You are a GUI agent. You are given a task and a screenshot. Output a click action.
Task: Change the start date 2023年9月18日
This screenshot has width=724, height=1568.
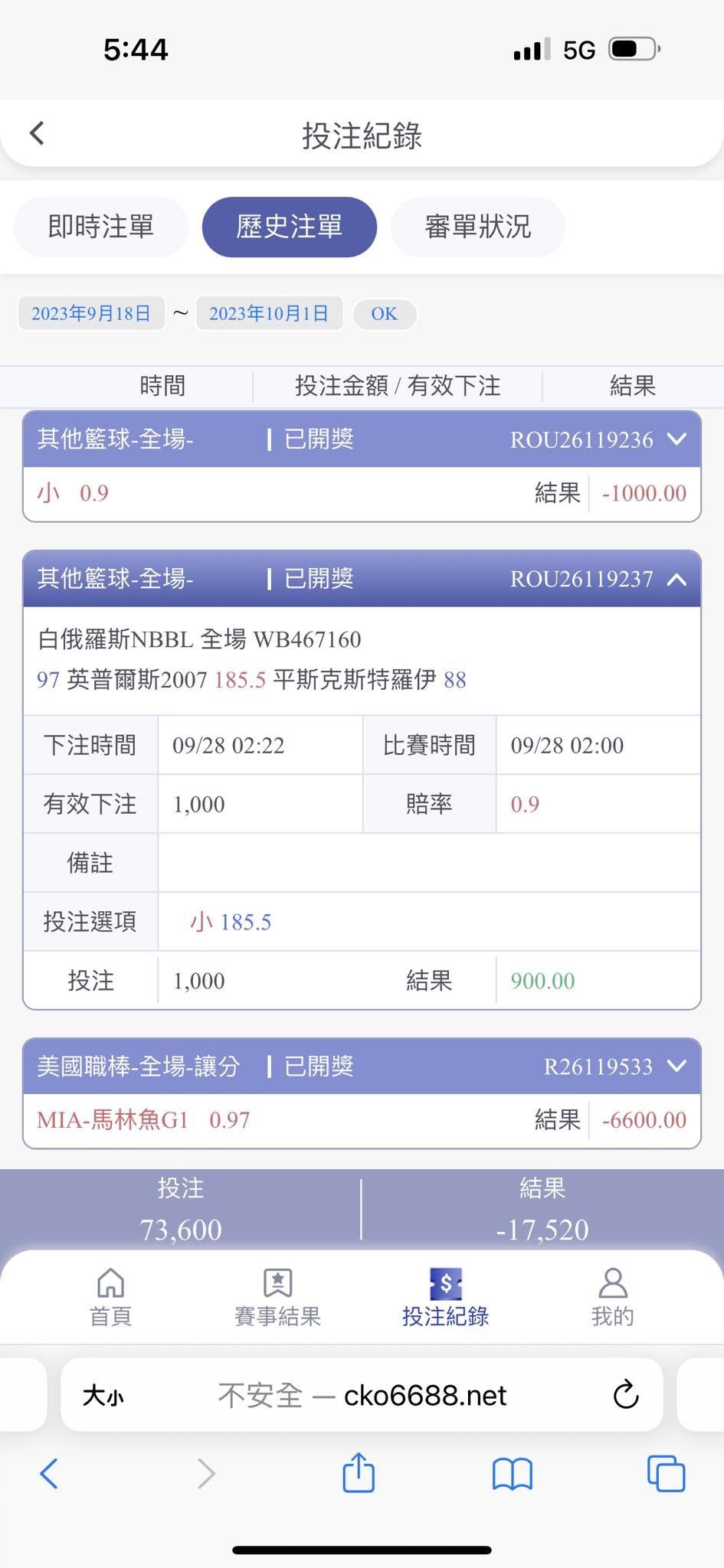point(91,313)
